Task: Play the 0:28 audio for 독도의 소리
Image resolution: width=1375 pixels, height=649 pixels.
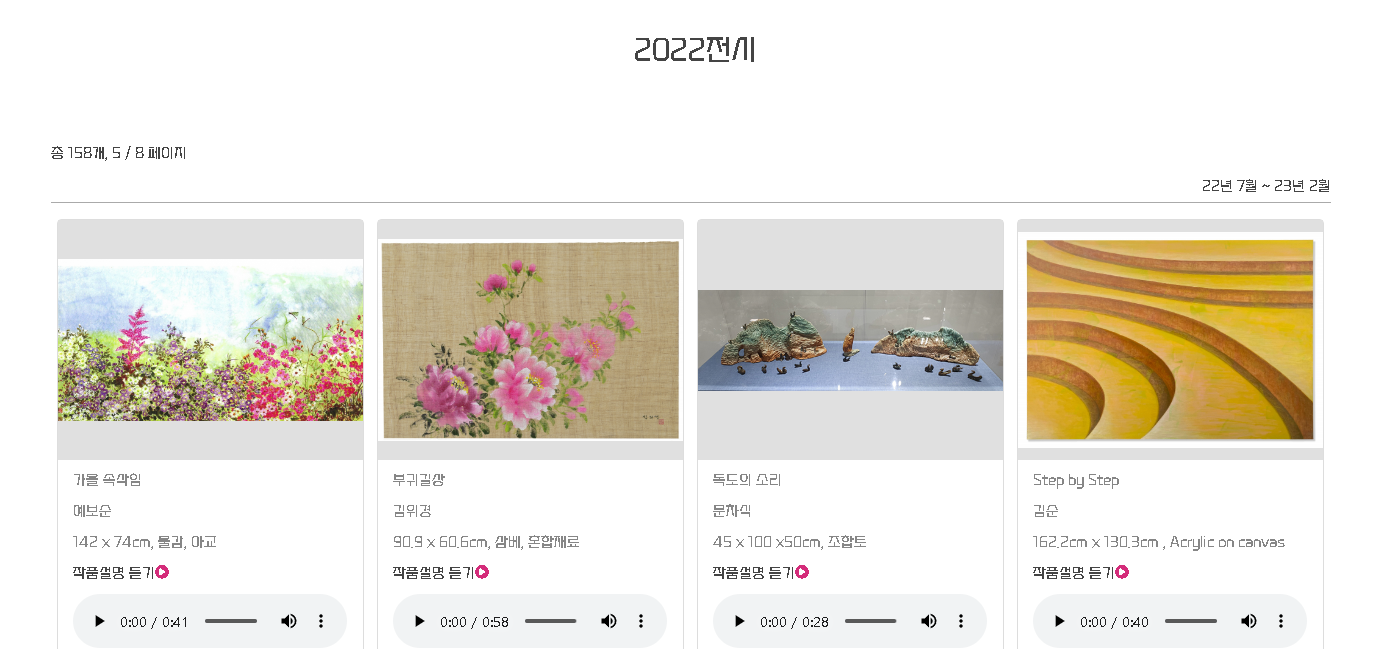Action: (739, 621)
